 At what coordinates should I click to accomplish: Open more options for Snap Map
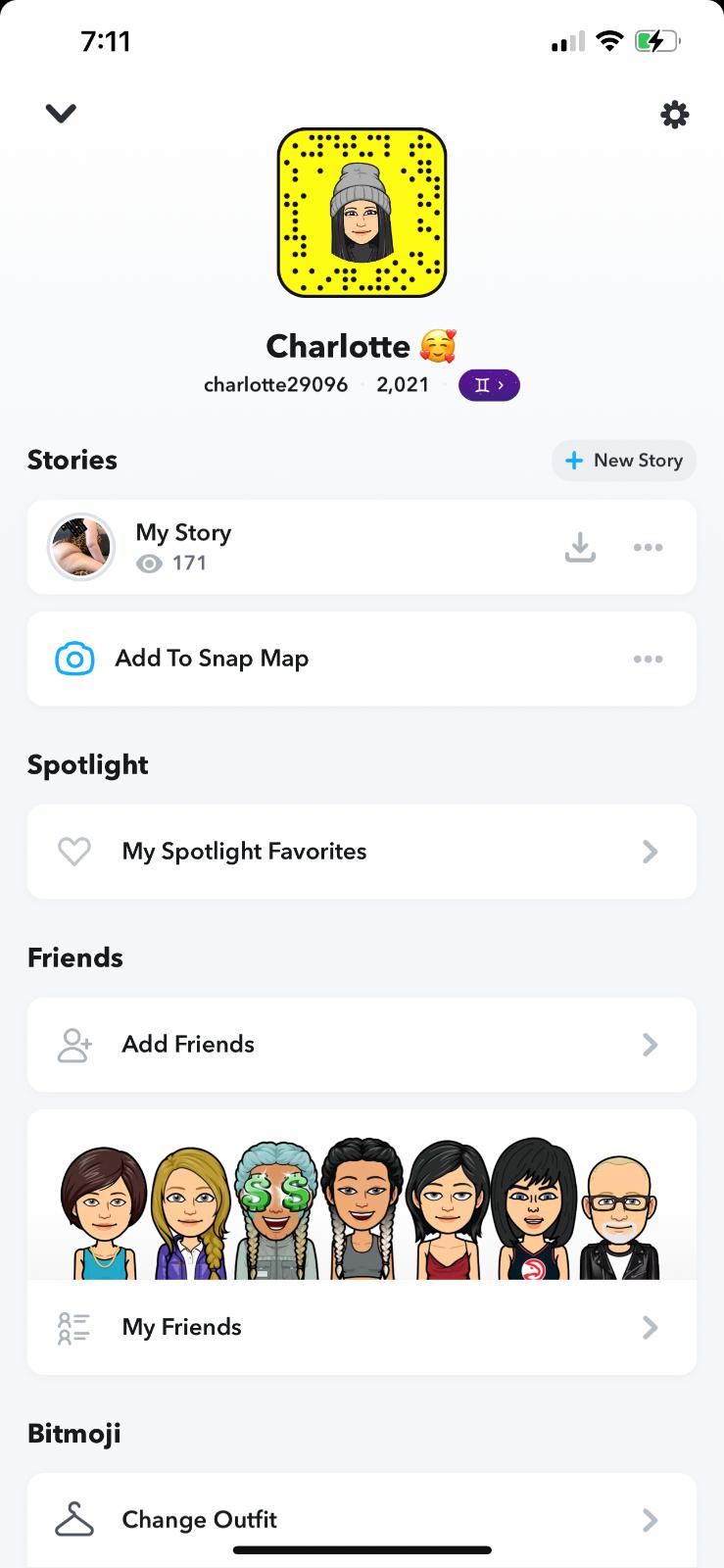coord(648,659)
